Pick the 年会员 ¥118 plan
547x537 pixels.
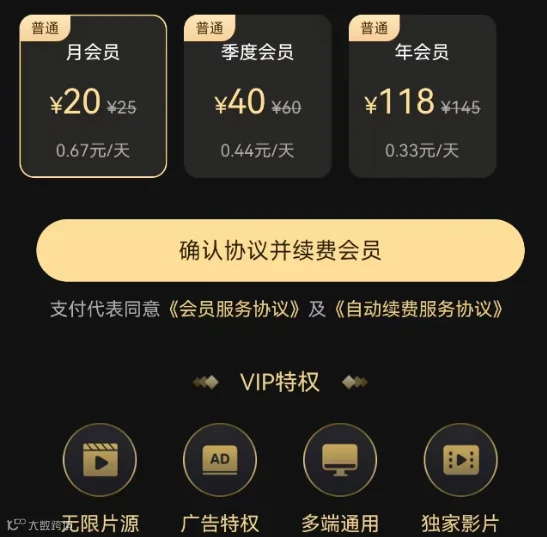tap(422, 96)
